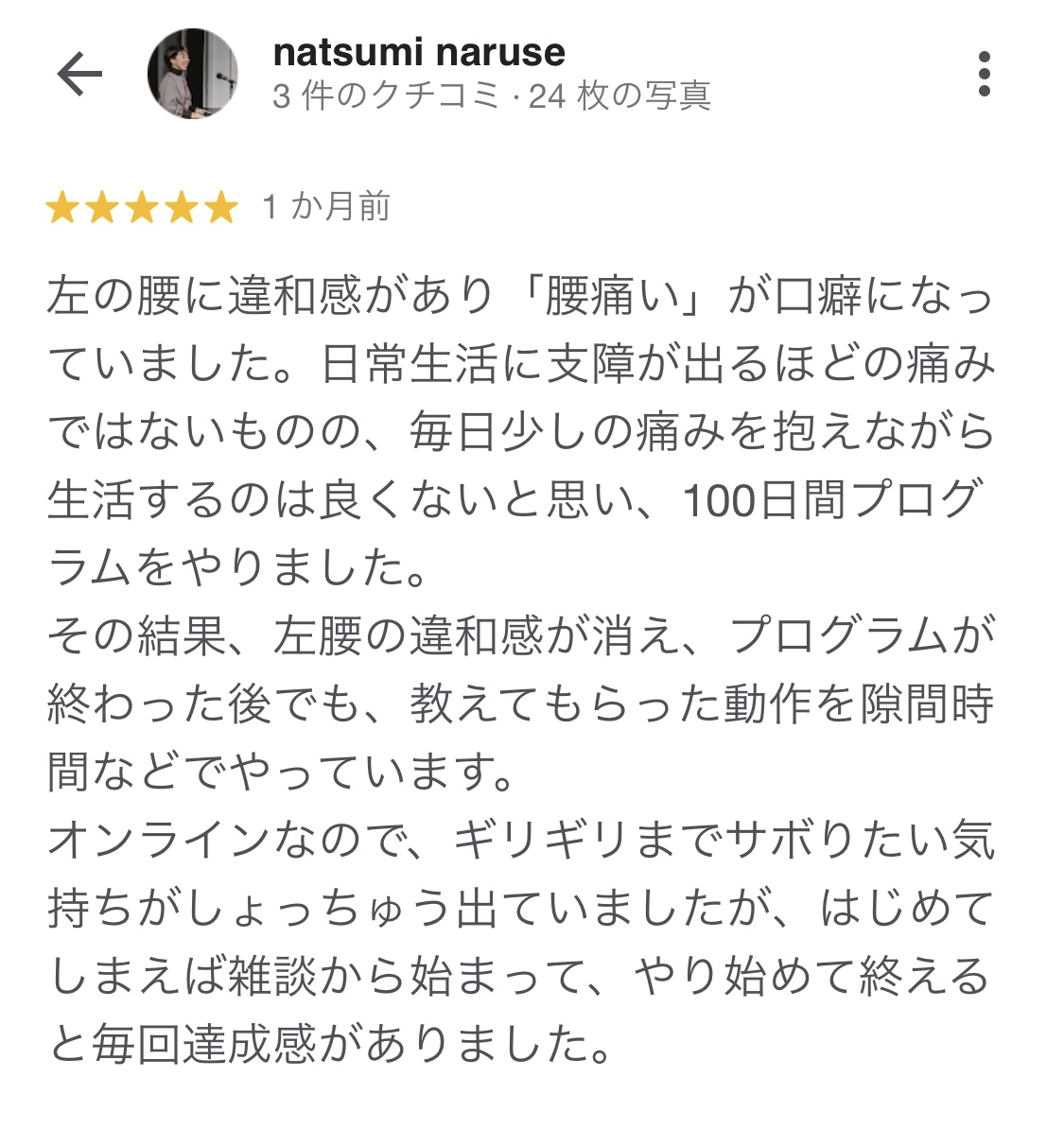This screenshot has width=1064, height=1129.
Task: Open the three-dot overflow menu
Action: tap(985, 74)
